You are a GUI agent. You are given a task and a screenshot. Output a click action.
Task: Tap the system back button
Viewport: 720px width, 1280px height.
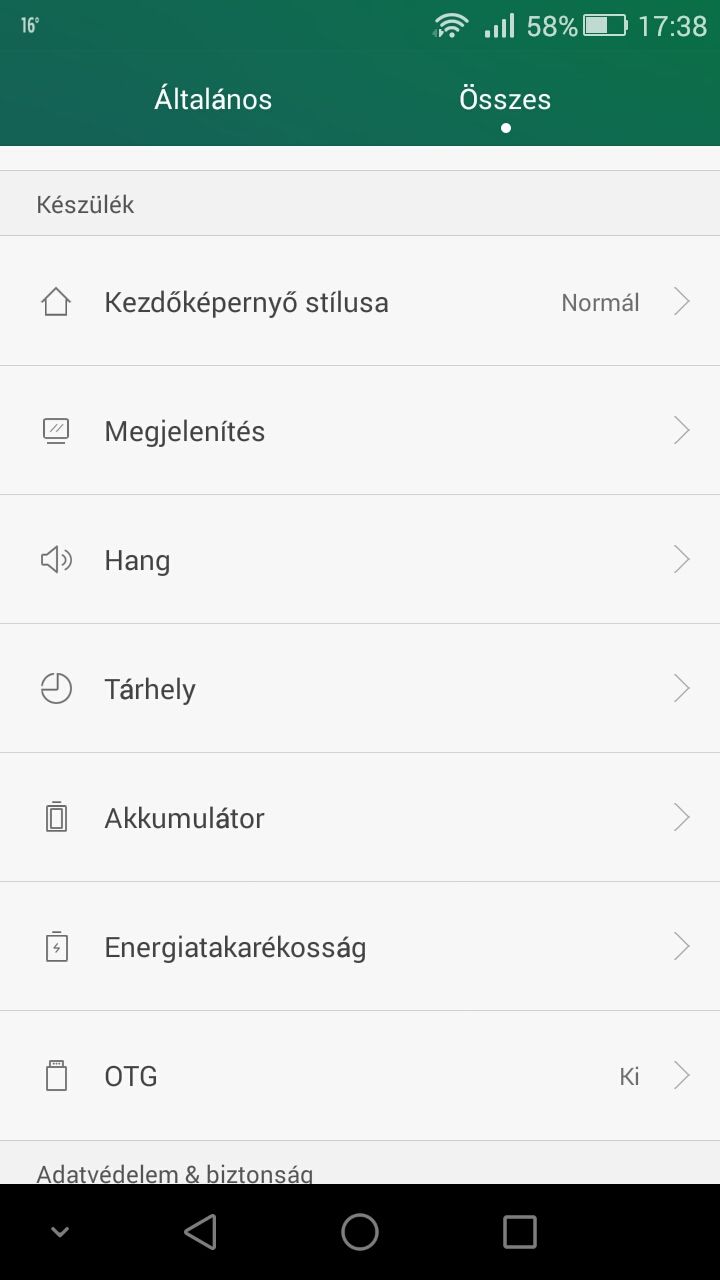tap(201, 1232)
